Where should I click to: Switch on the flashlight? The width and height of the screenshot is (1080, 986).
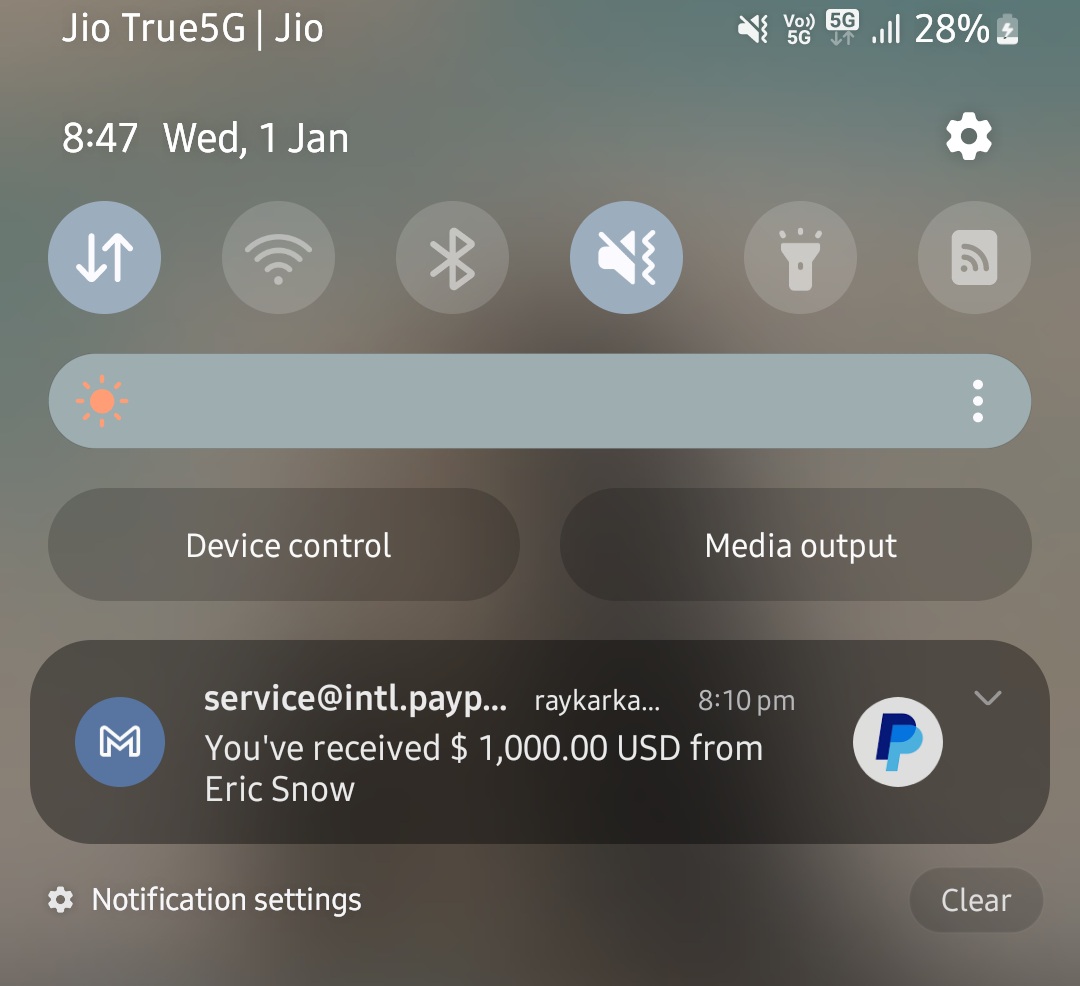tap(800, 258)
